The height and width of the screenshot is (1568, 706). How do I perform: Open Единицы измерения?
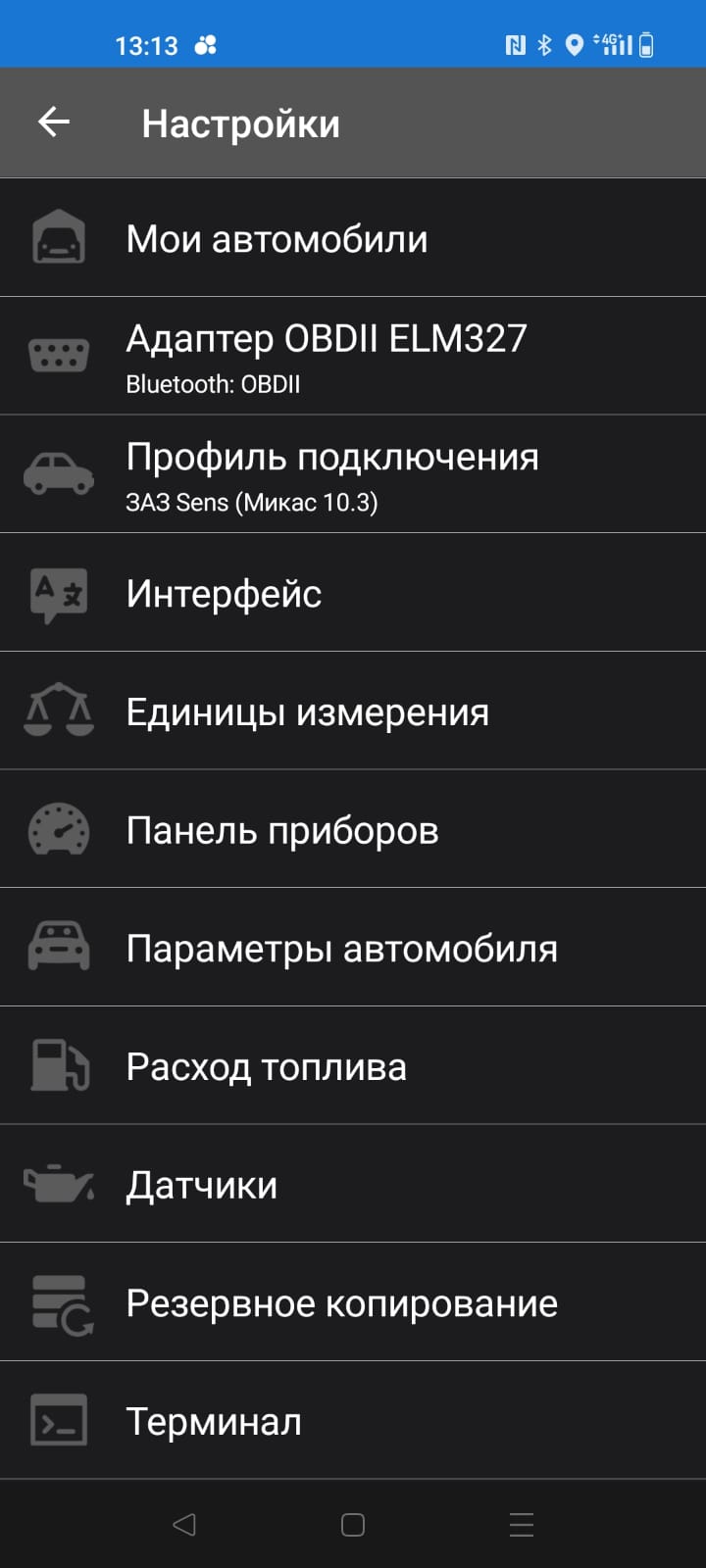pyautogui.click(x=353, y=712)
